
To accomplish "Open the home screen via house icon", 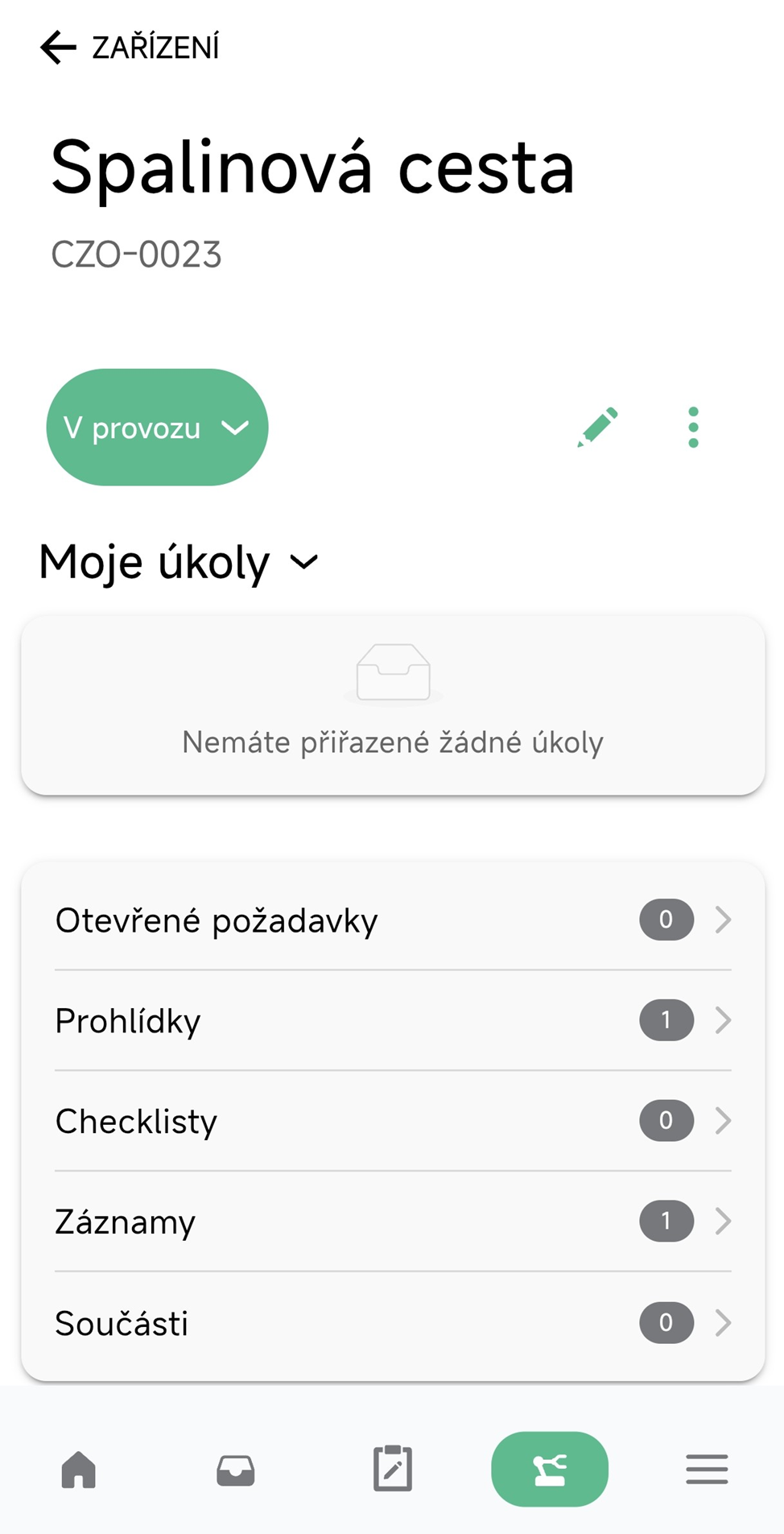I will pos(78,1469).
